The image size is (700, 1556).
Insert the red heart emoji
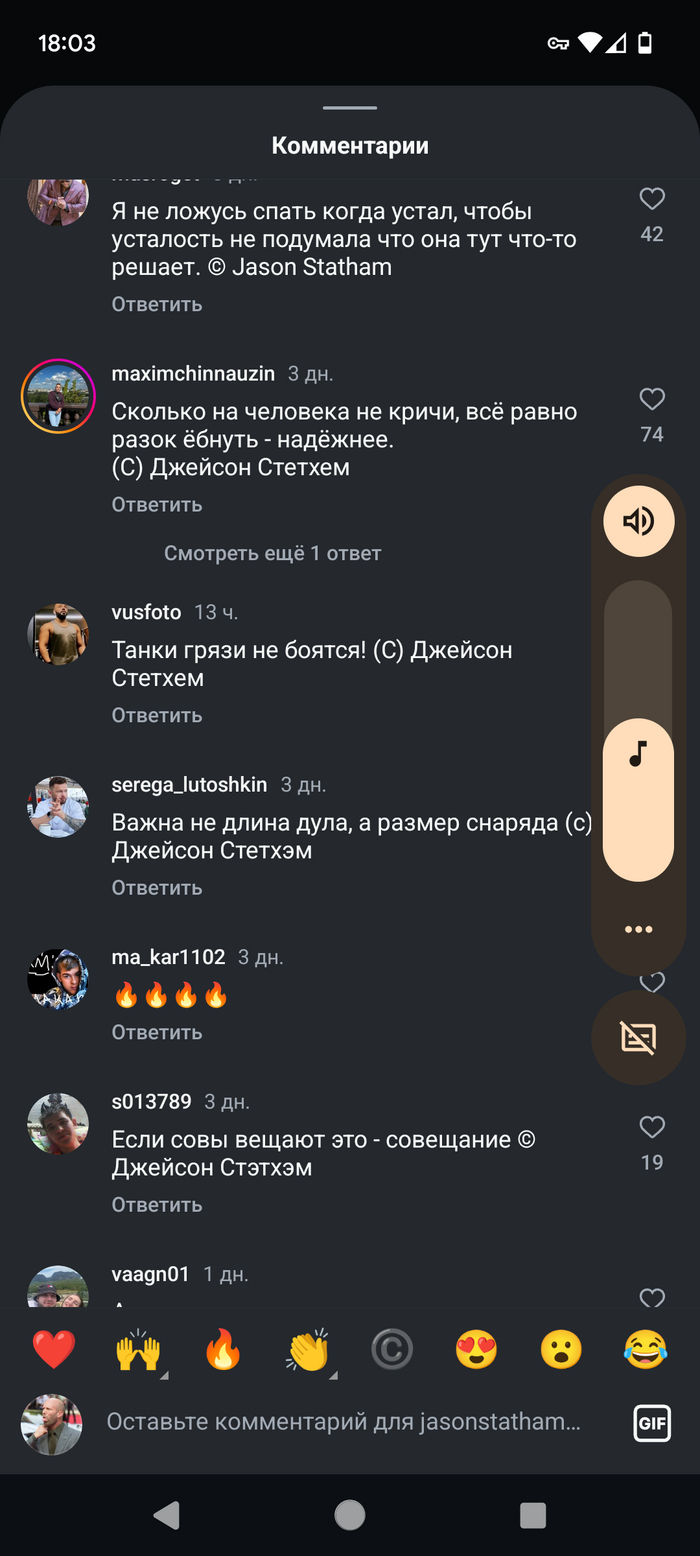(x=54, y=1350)
